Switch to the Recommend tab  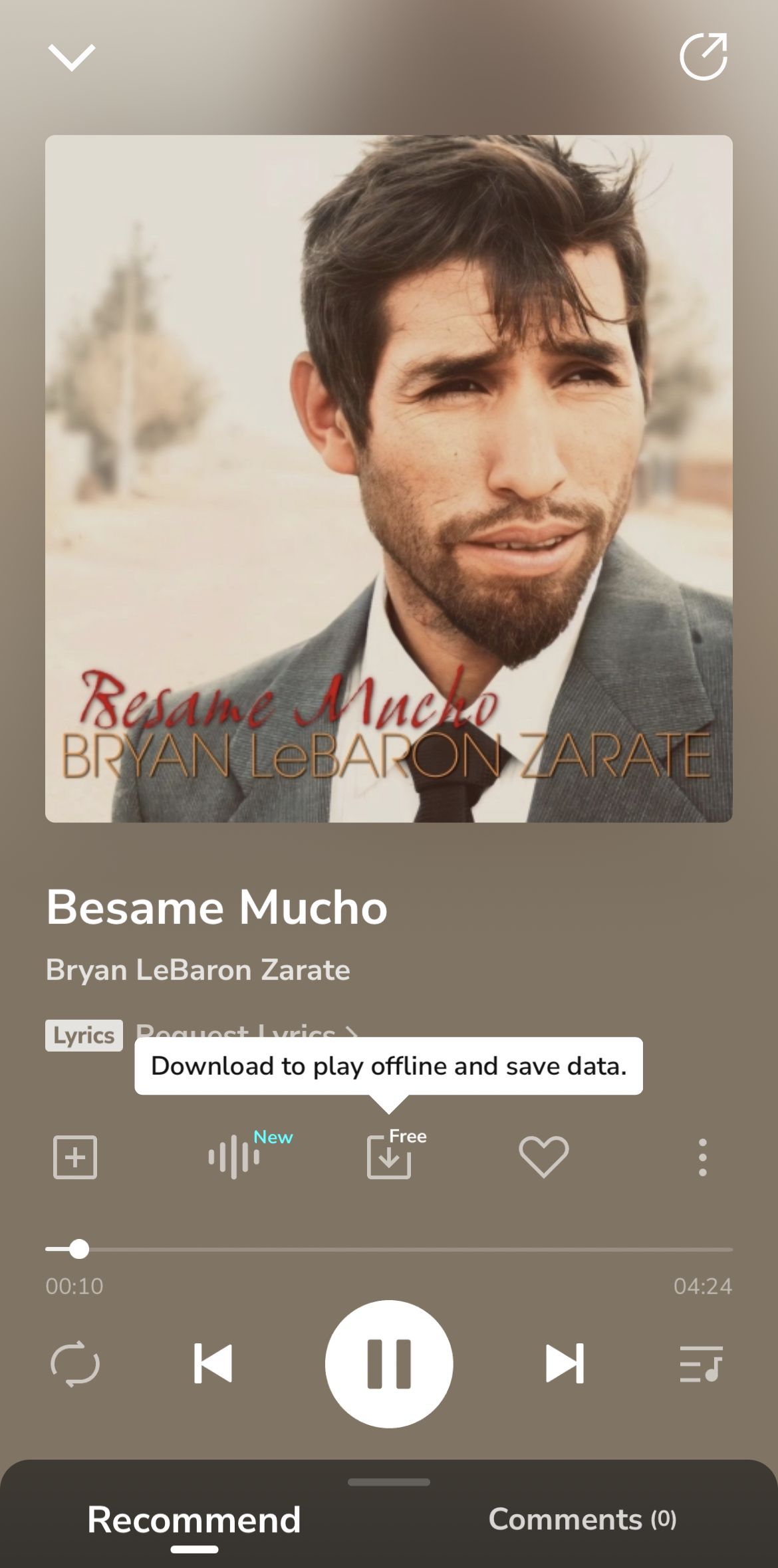click(x=194, y=1520)
